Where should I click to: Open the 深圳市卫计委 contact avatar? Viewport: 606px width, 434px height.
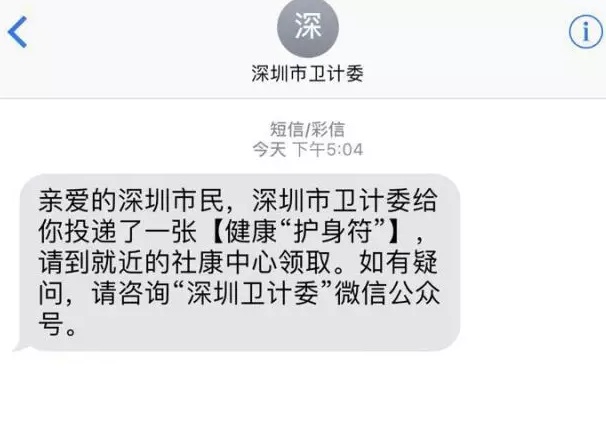(307, 29)
